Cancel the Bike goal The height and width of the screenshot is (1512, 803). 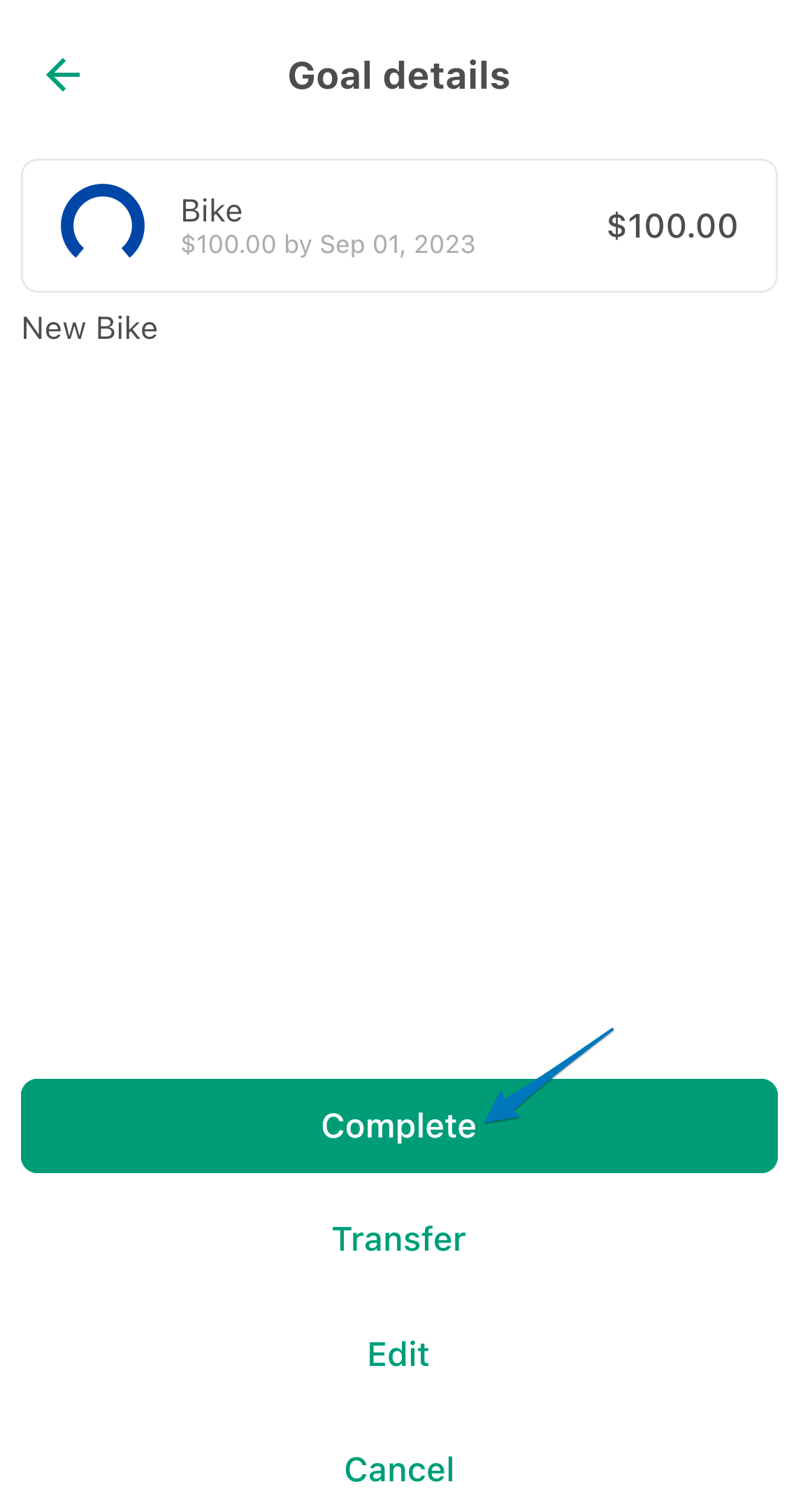click(x=399, y=1469)
